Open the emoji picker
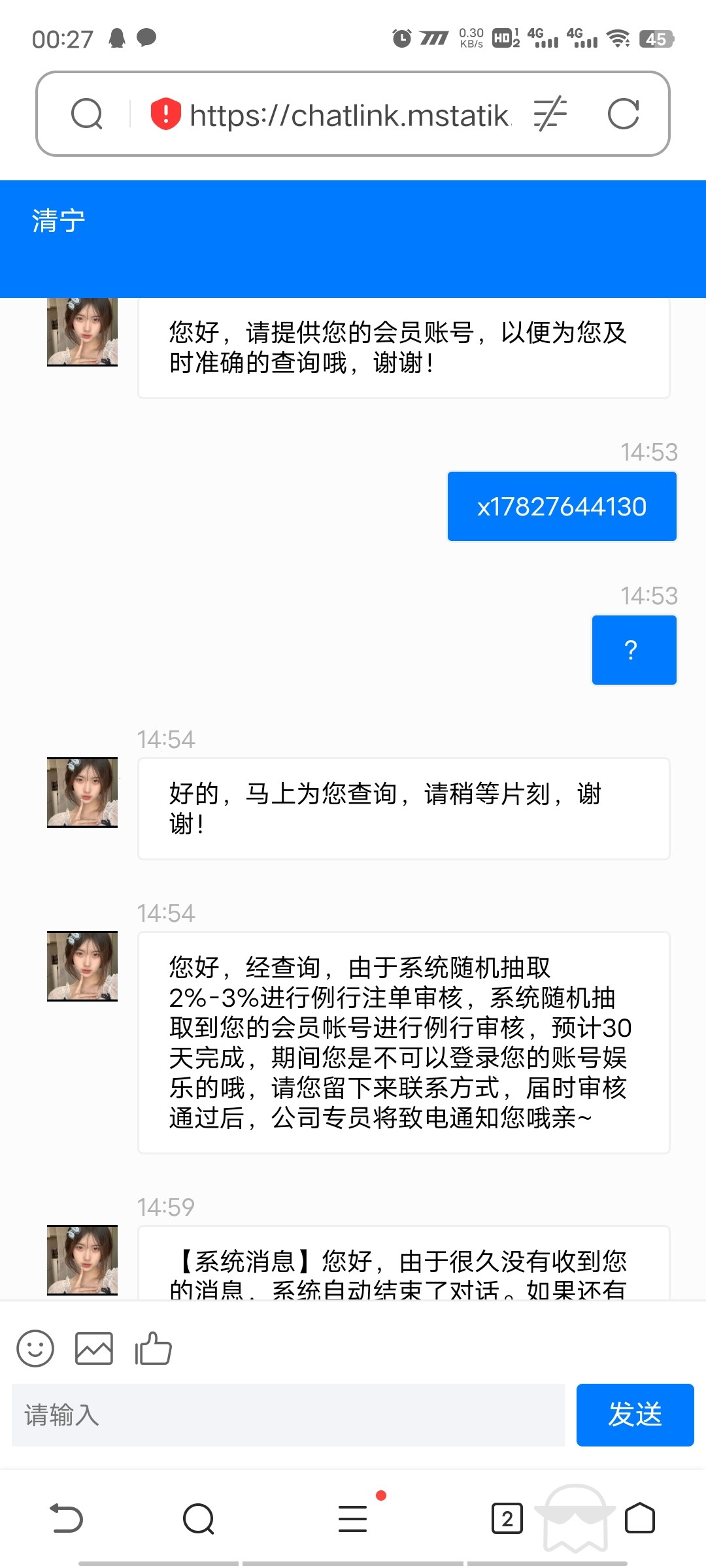The image size is (706, 1568). tap(35, 1348)
